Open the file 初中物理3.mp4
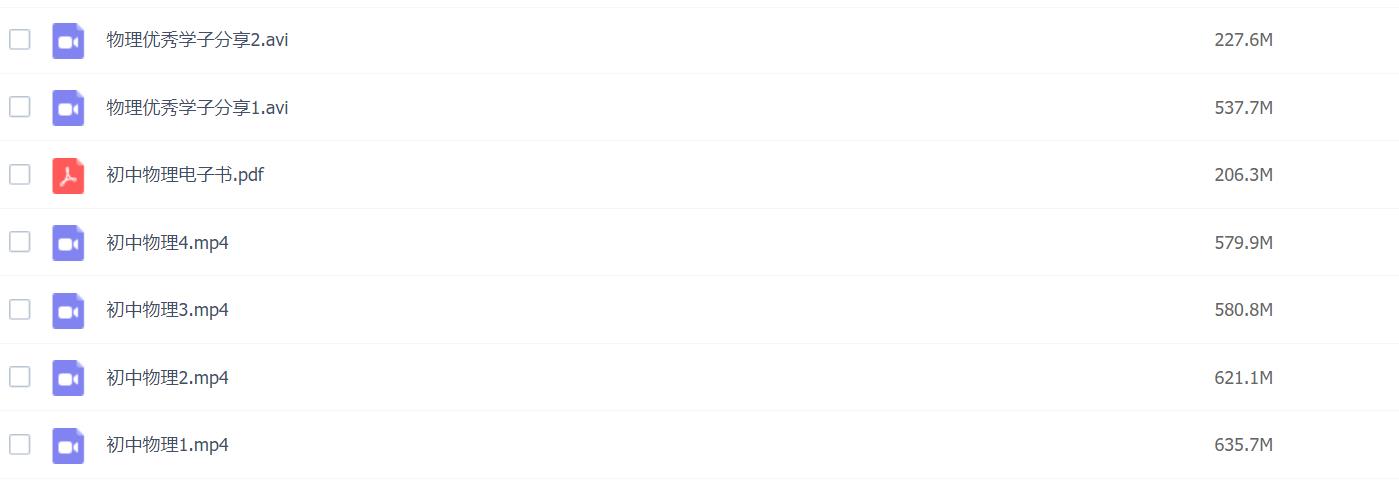Screen dimensions: 1399x498 [168, 310]
